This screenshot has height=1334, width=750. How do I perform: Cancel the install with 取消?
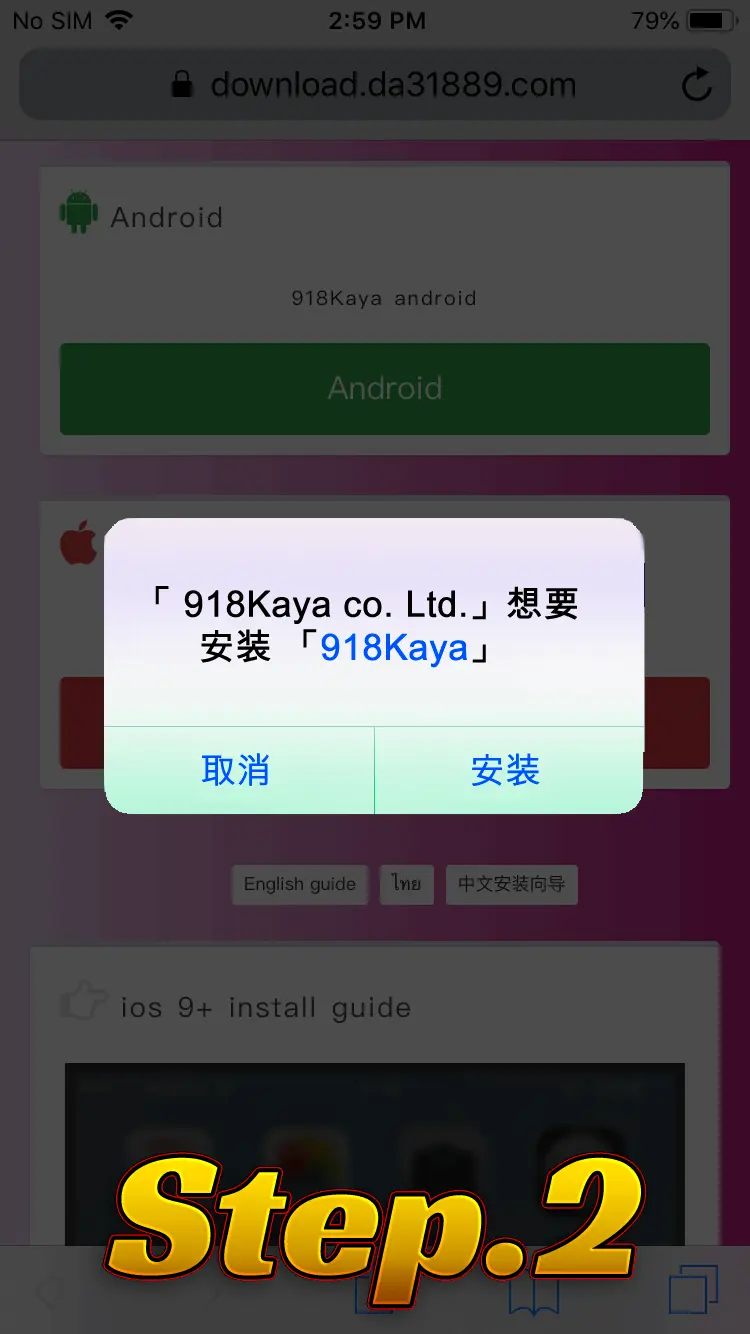(x=237, y=770)
